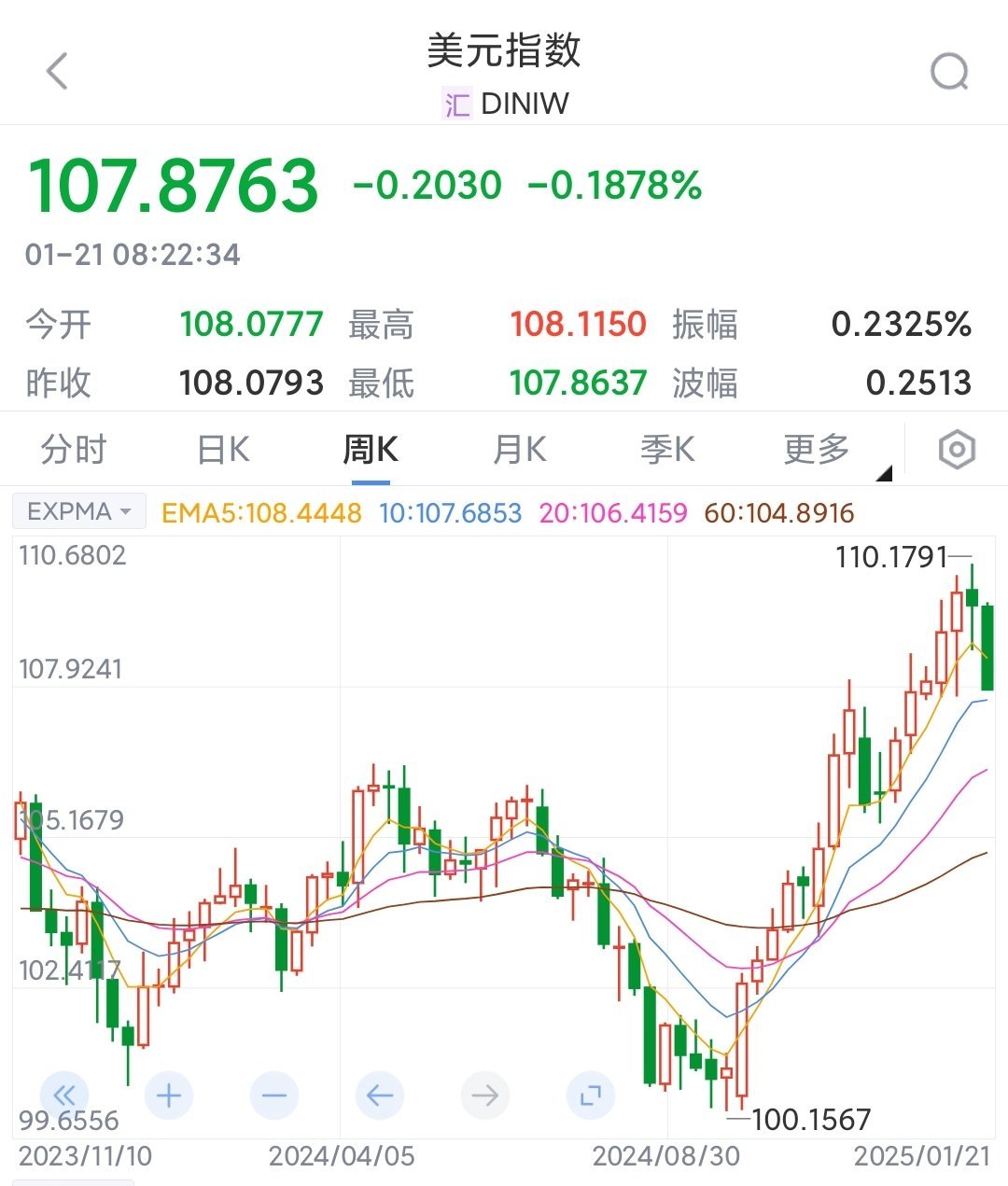
Task: Expand chart to fullscreen
Action: 590,1095
